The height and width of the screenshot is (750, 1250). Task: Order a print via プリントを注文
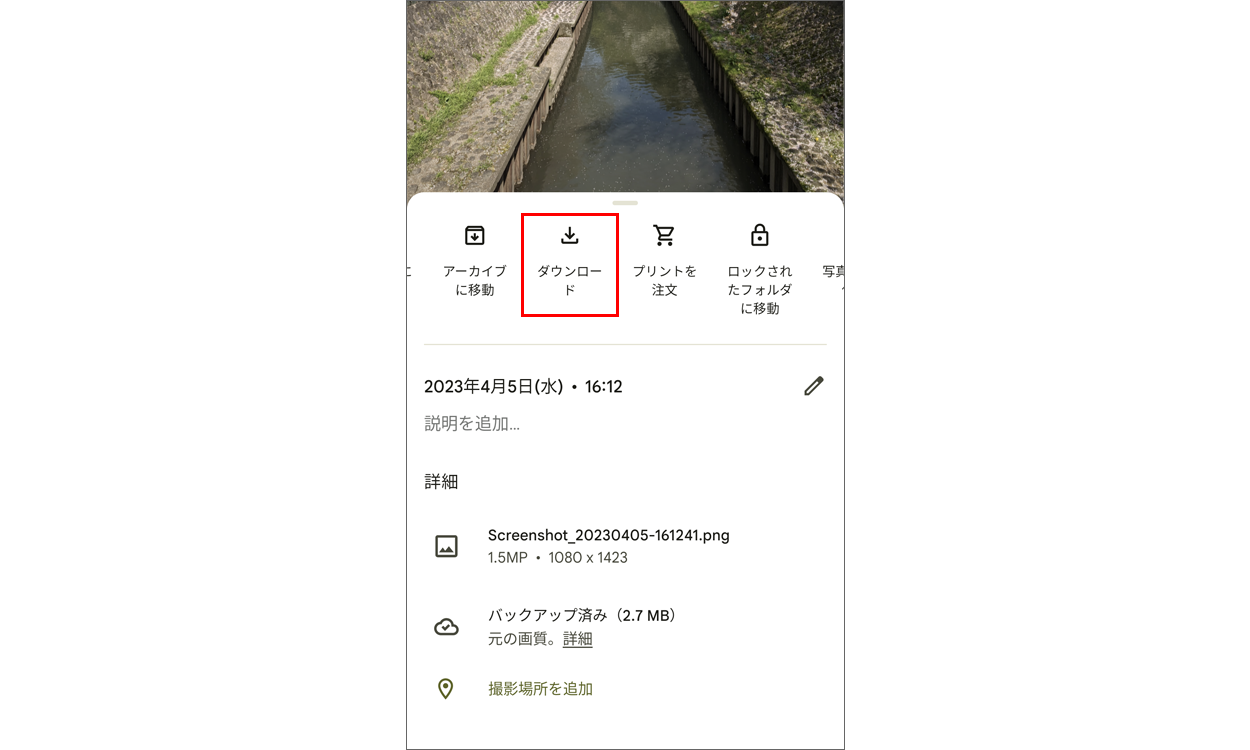pos(664,262)
